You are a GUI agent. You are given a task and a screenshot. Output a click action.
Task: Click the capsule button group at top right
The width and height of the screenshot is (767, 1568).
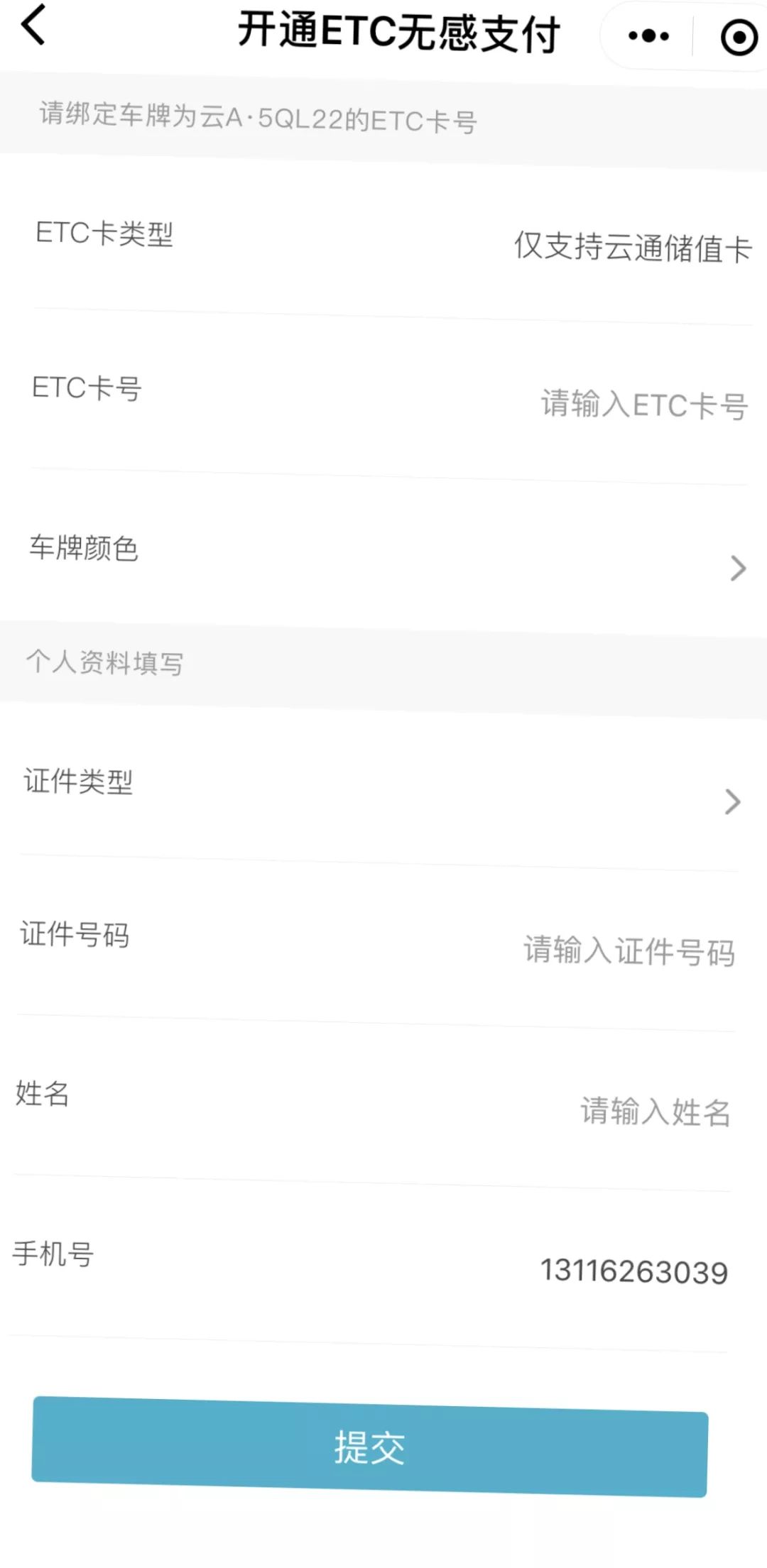[x=685, y=34]
